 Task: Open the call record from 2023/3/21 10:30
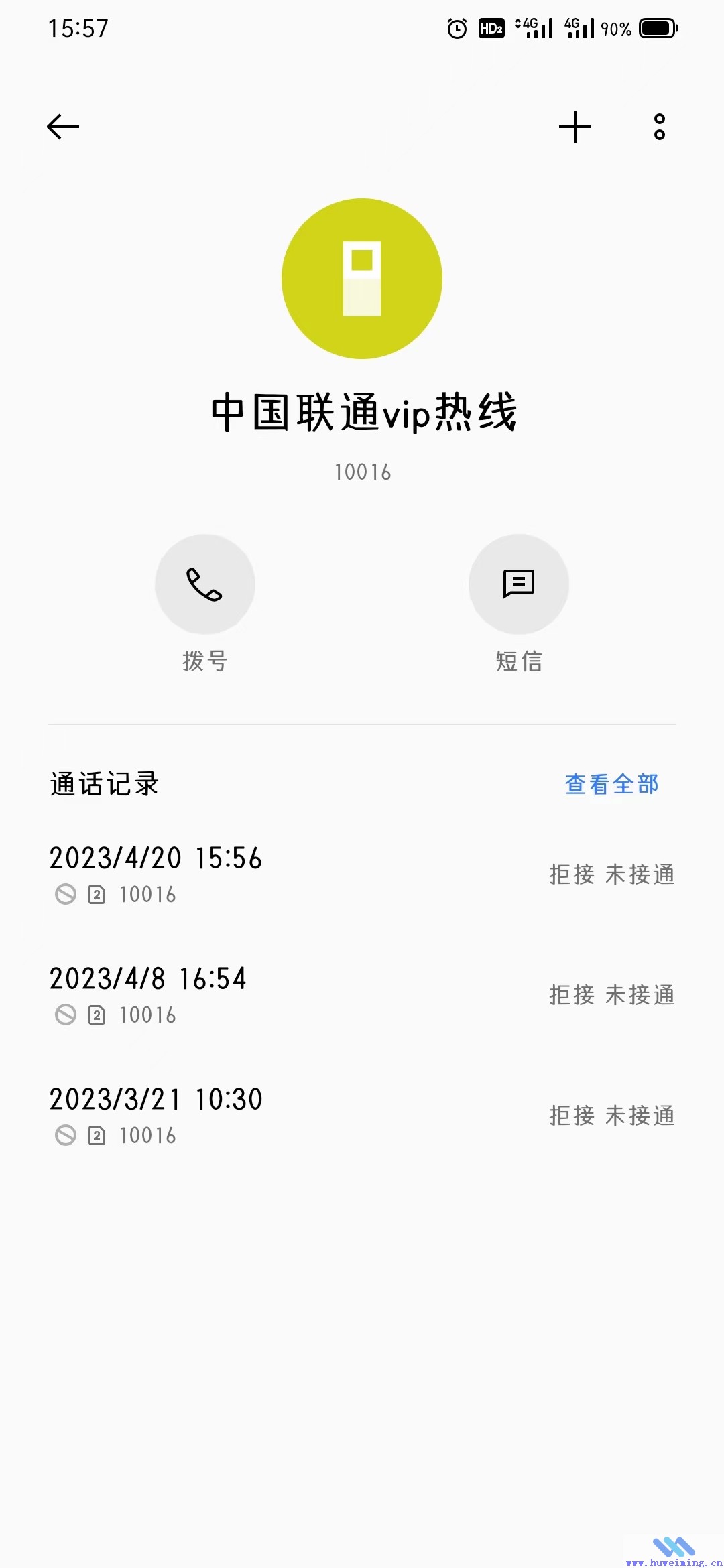362,1116
